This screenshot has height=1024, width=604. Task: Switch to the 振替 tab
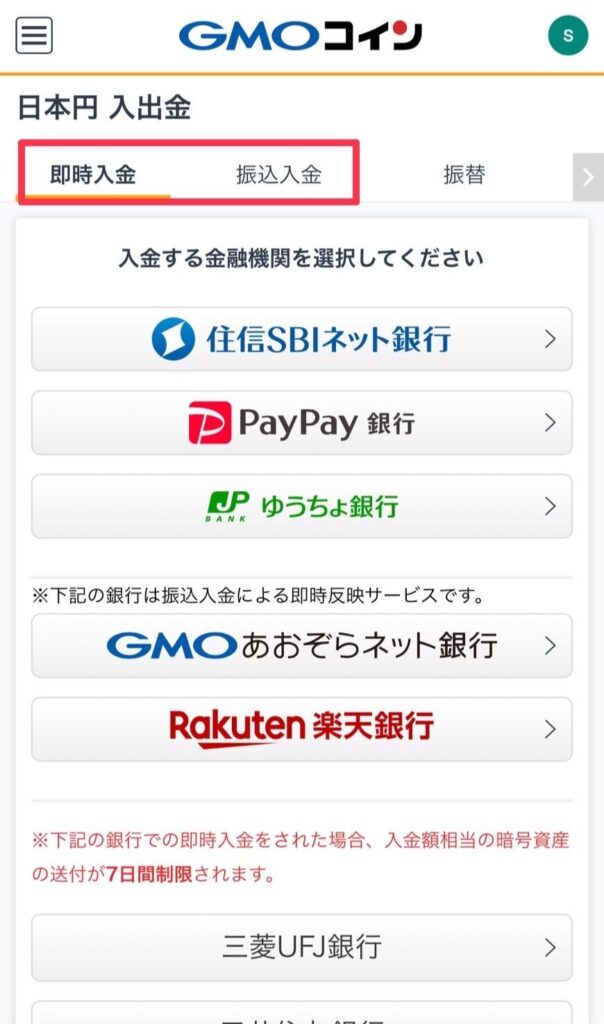464,175
